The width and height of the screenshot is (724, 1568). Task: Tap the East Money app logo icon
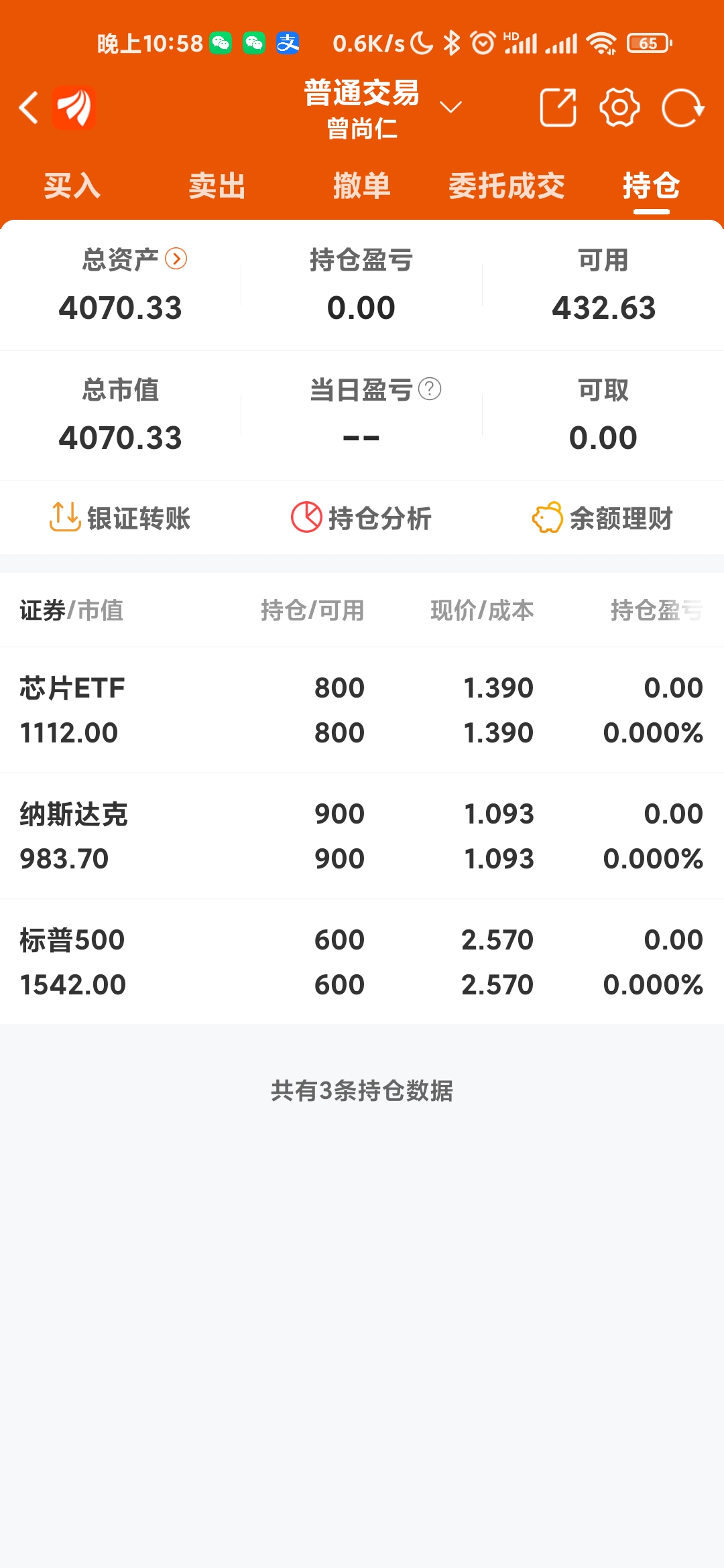(75, 107)
